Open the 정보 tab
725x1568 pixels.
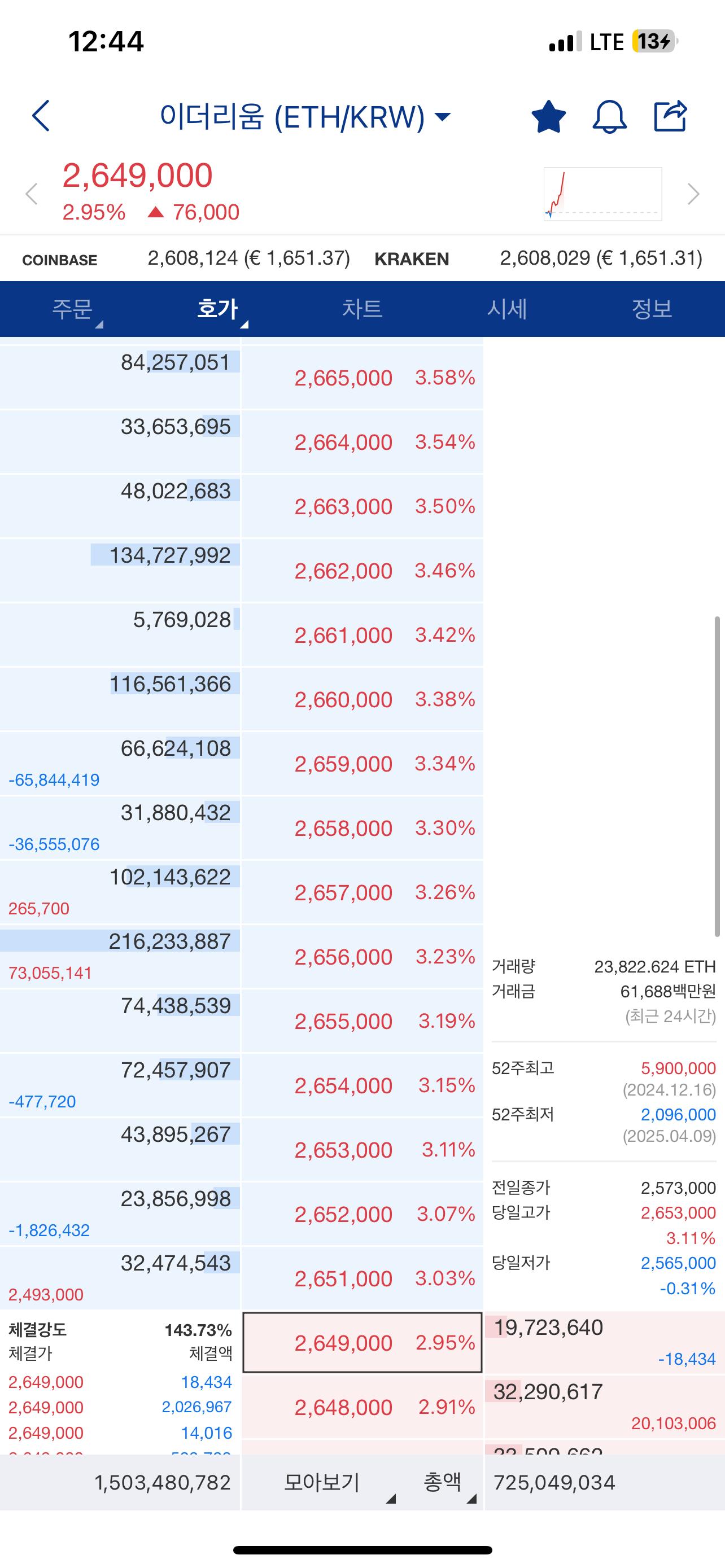coord(652,309)
